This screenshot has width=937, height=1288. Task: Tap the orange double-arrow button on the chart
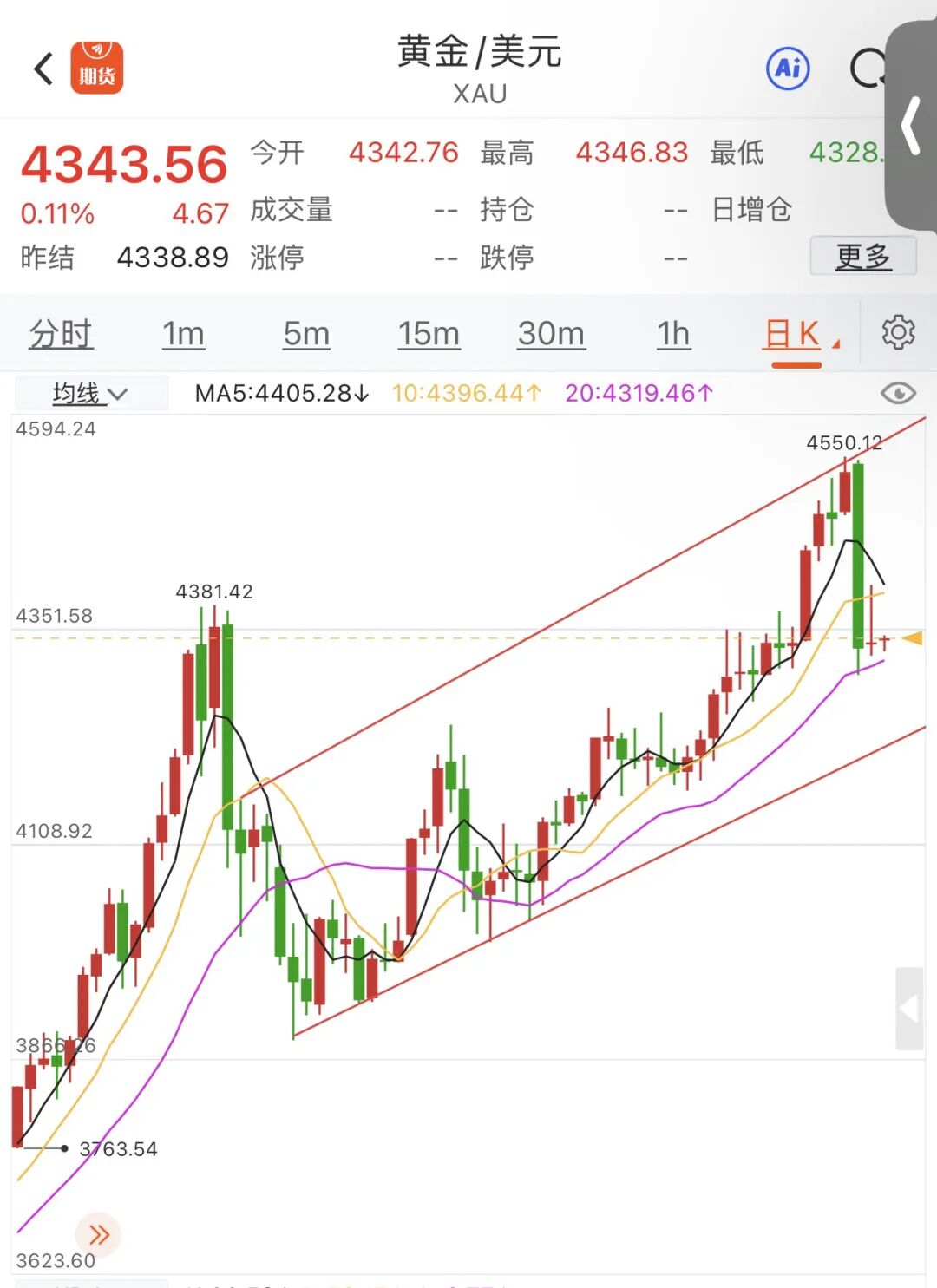point(98,1234)
